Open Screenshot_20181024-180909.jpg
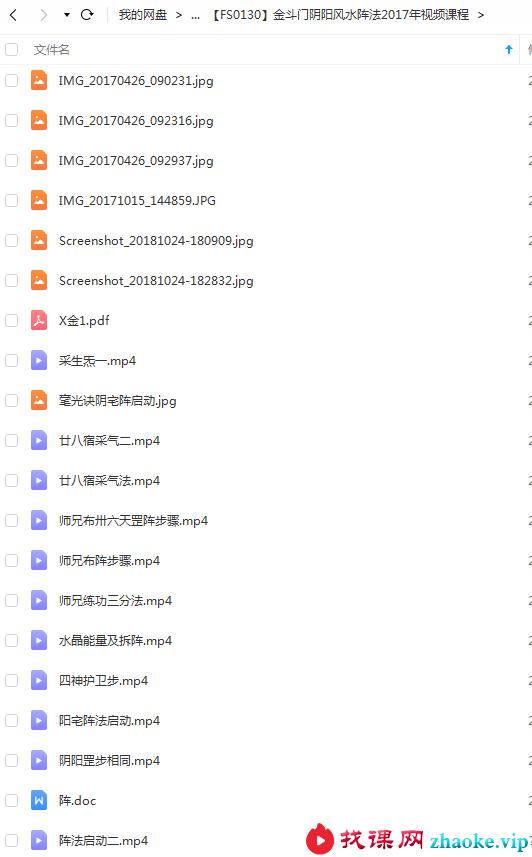 [x=156, y=240]
